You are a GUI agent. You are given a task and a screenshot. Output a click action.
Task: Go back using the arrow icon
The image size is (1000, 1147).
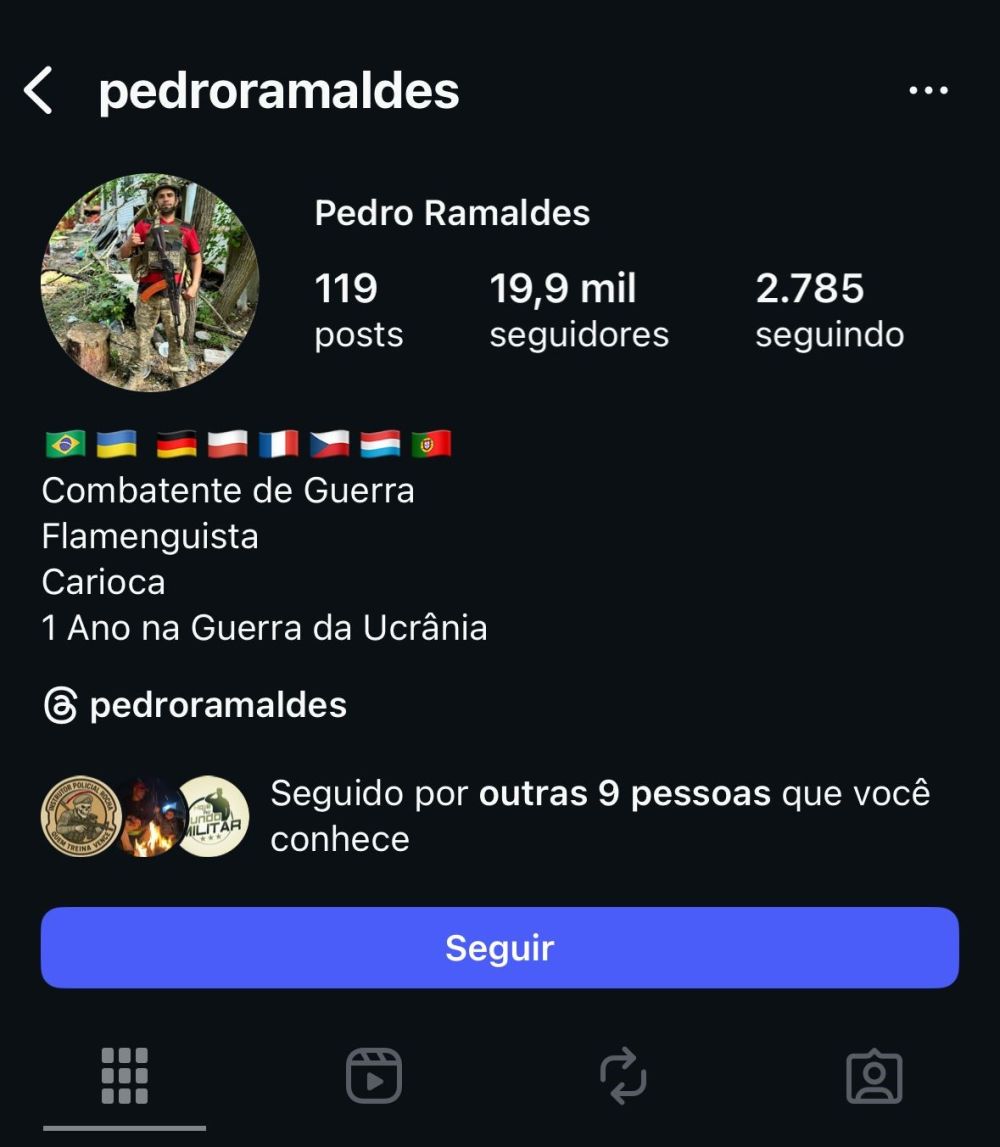click(x=38, y=91)
